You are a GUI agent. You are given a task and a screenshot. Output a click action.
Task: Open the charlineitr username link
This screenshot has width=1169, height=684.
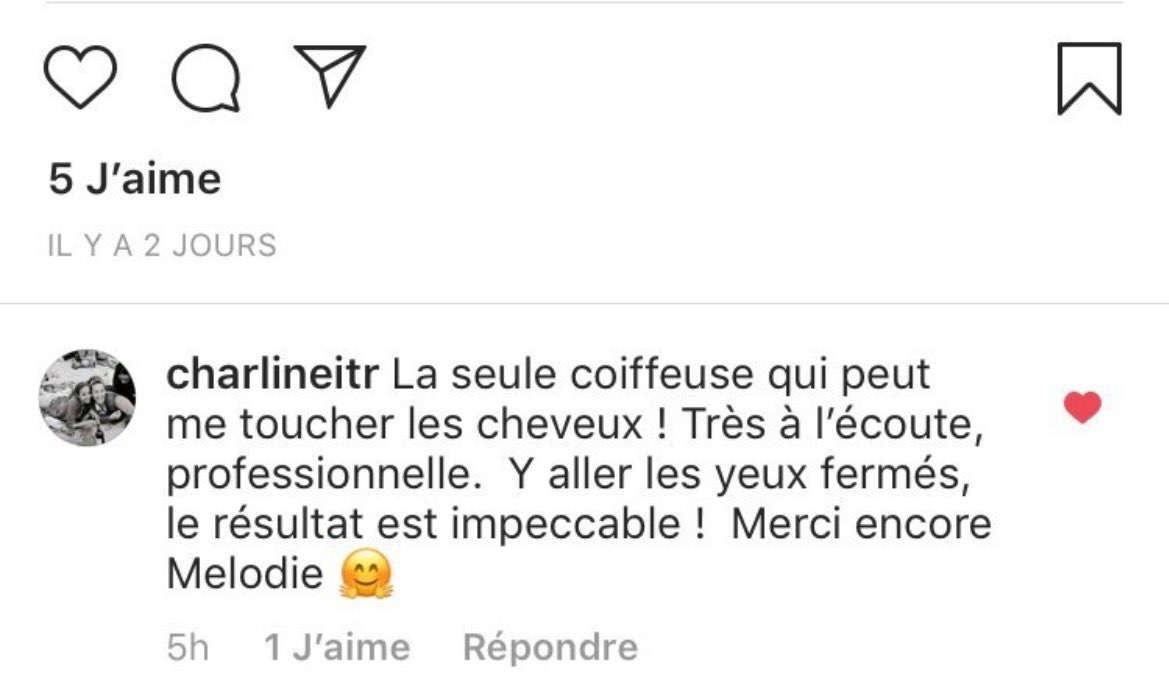click(271, 375)
